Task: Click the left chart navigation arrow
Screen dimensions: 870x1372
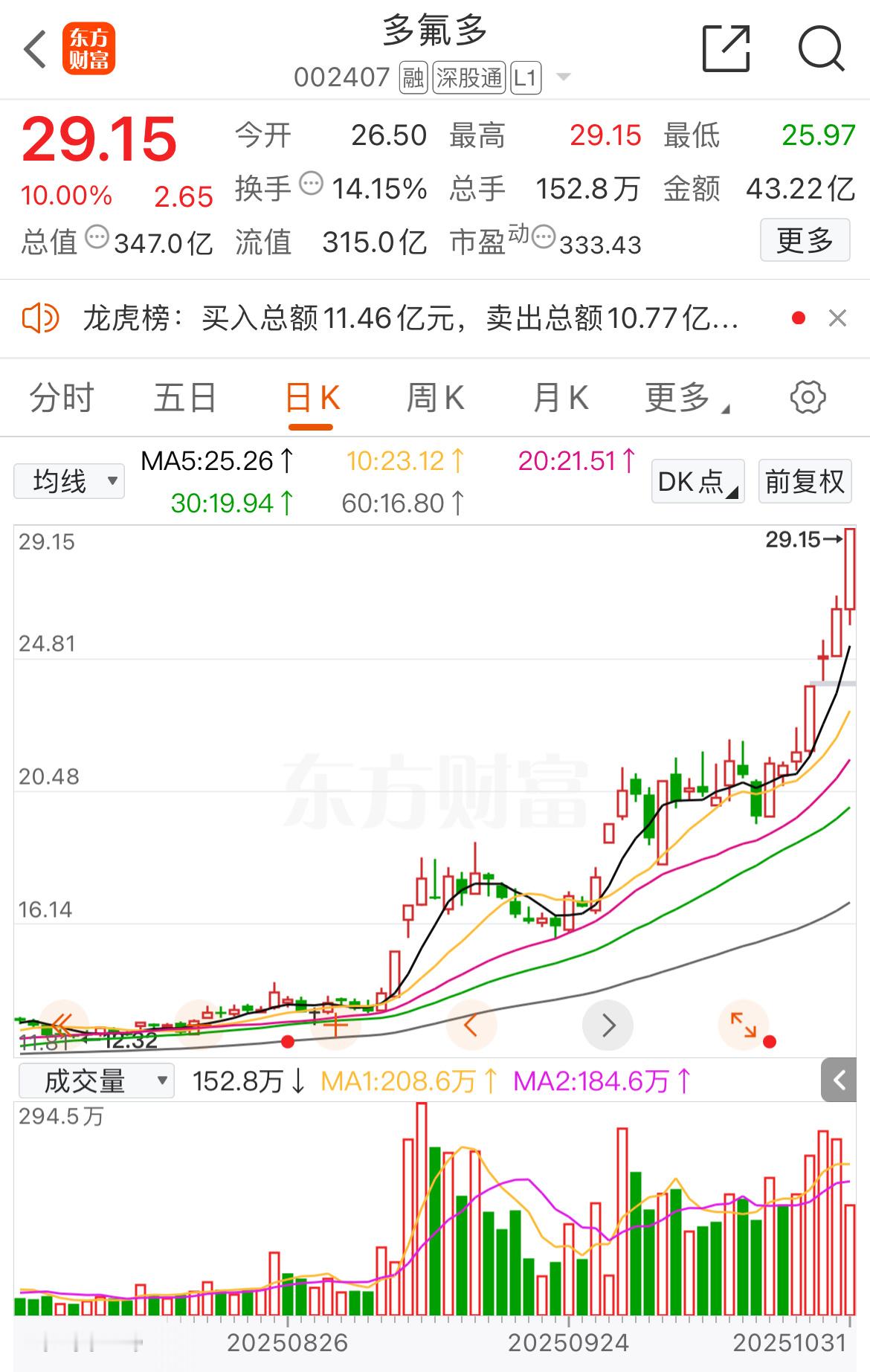Action: pyautogui.click(x=472, y=1025)
